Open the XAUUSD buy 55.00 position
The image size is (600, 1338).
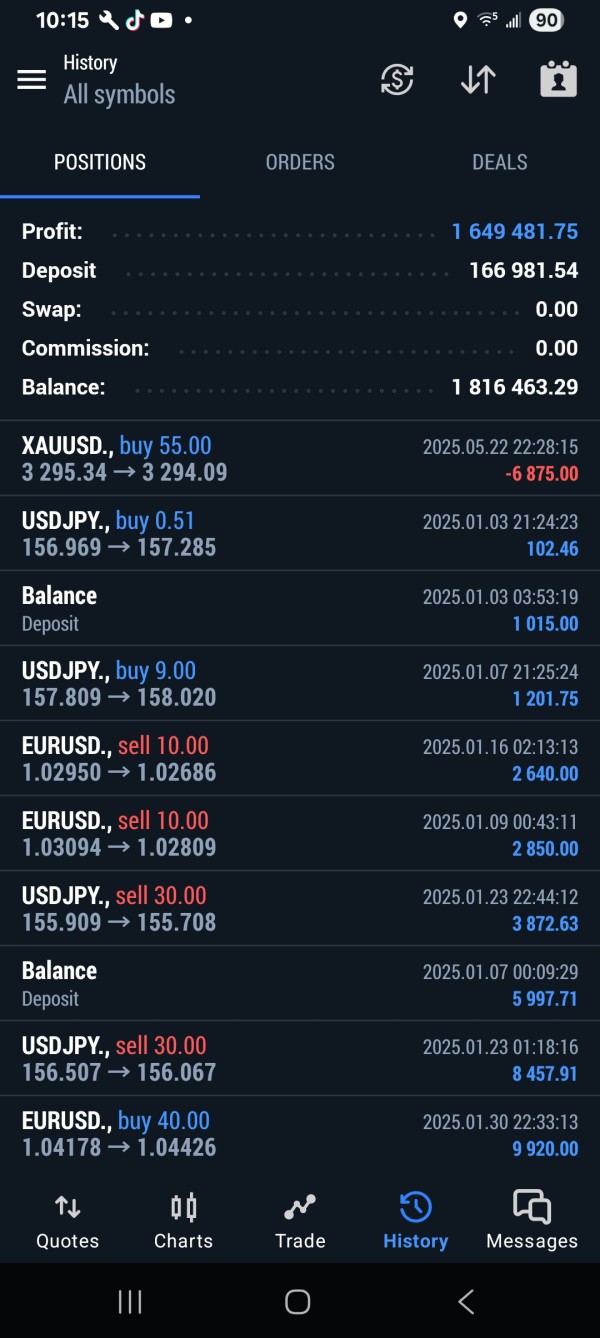click(x=300, y=459)
